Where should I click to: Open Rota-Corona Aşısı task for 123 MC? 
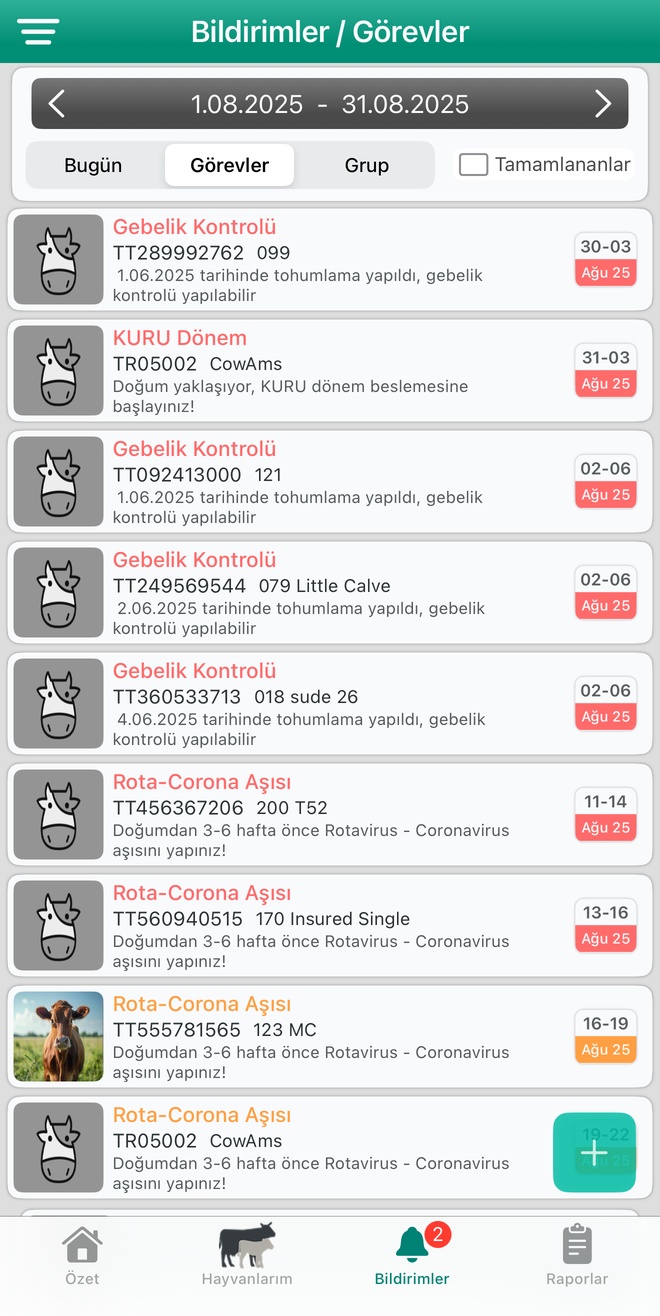point(330,1037)
